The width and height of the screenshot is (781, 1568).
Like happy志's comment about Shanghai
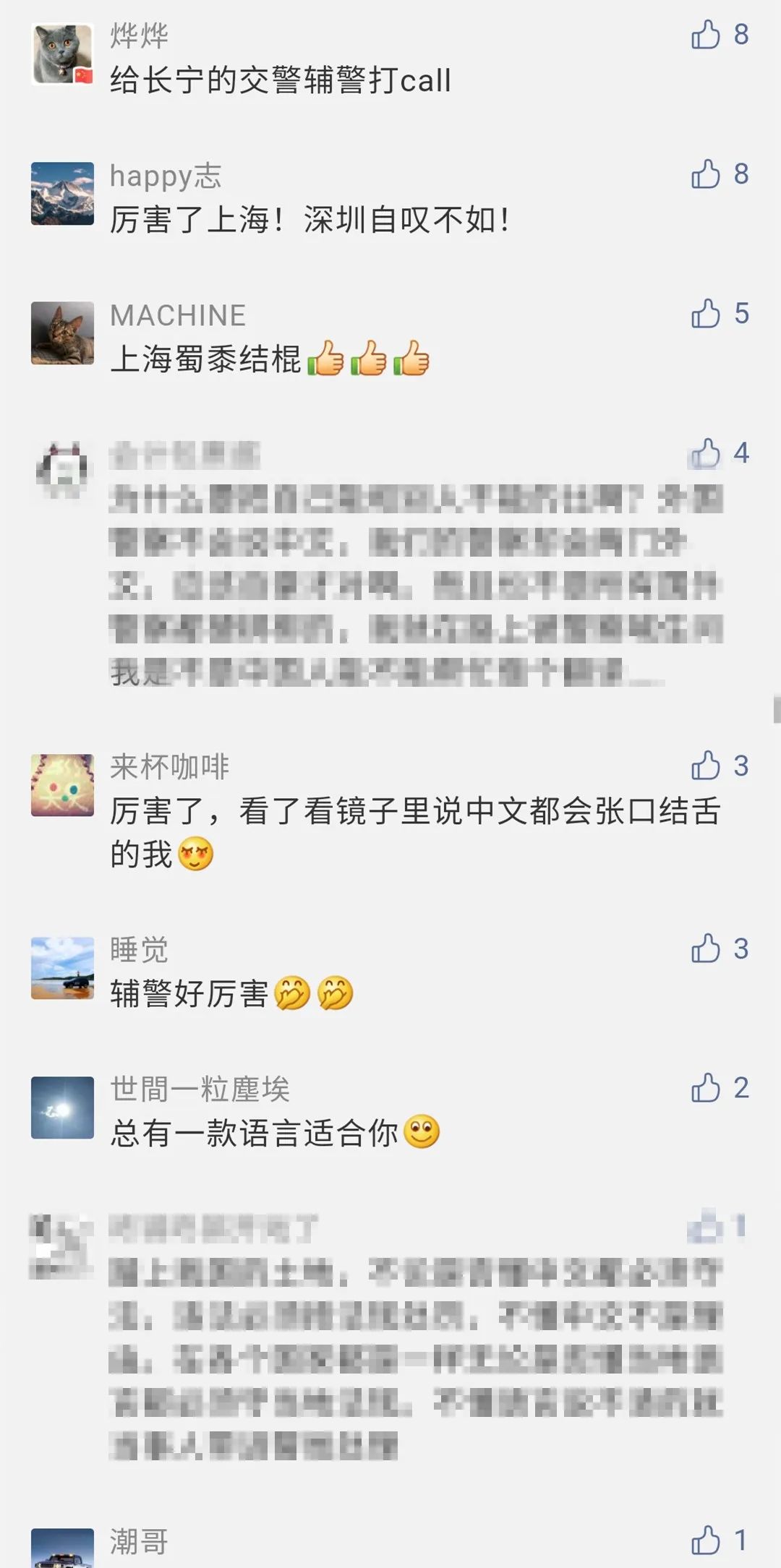click(x=706, y=173)
